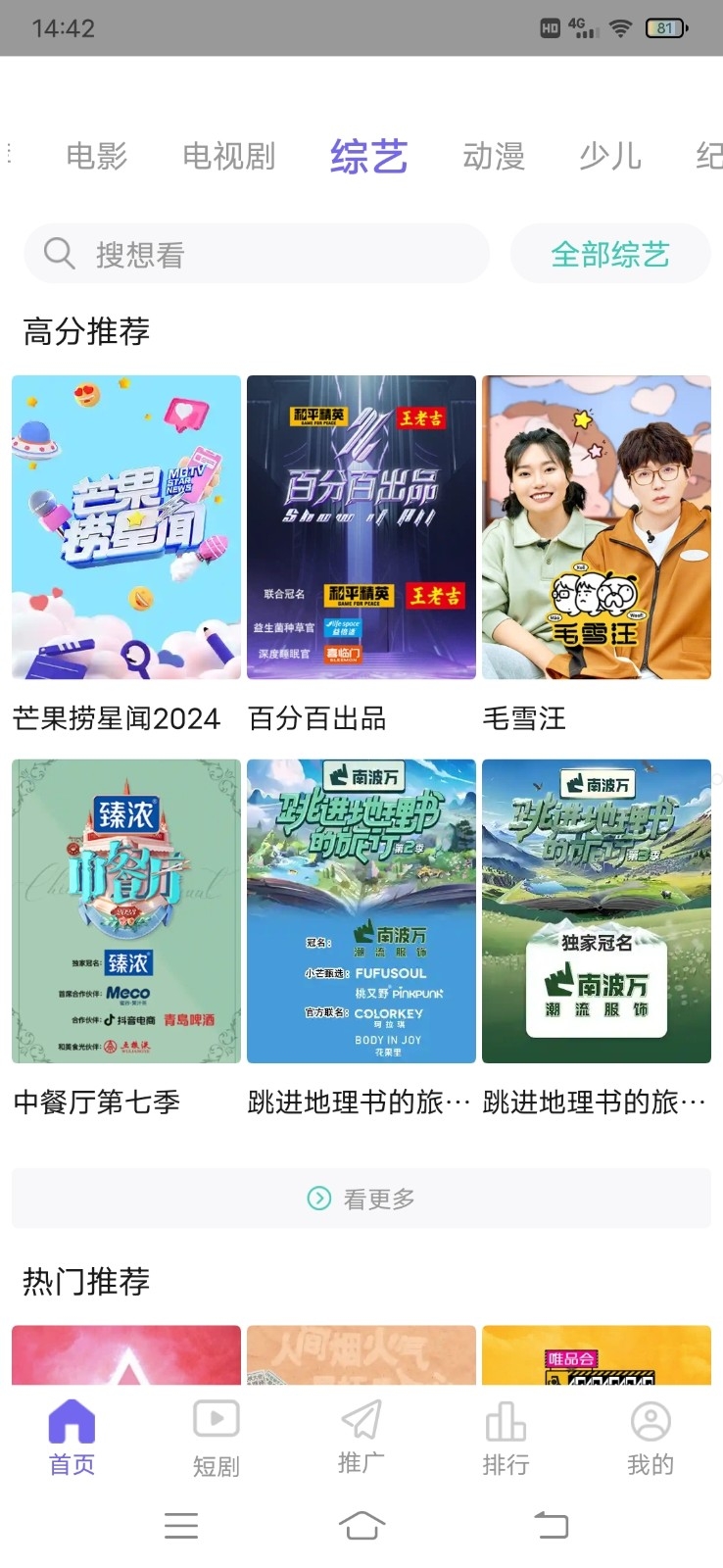723x1568 pixels.
Task: Select the 短剧 short drama icon
Action: (215, 1418)
